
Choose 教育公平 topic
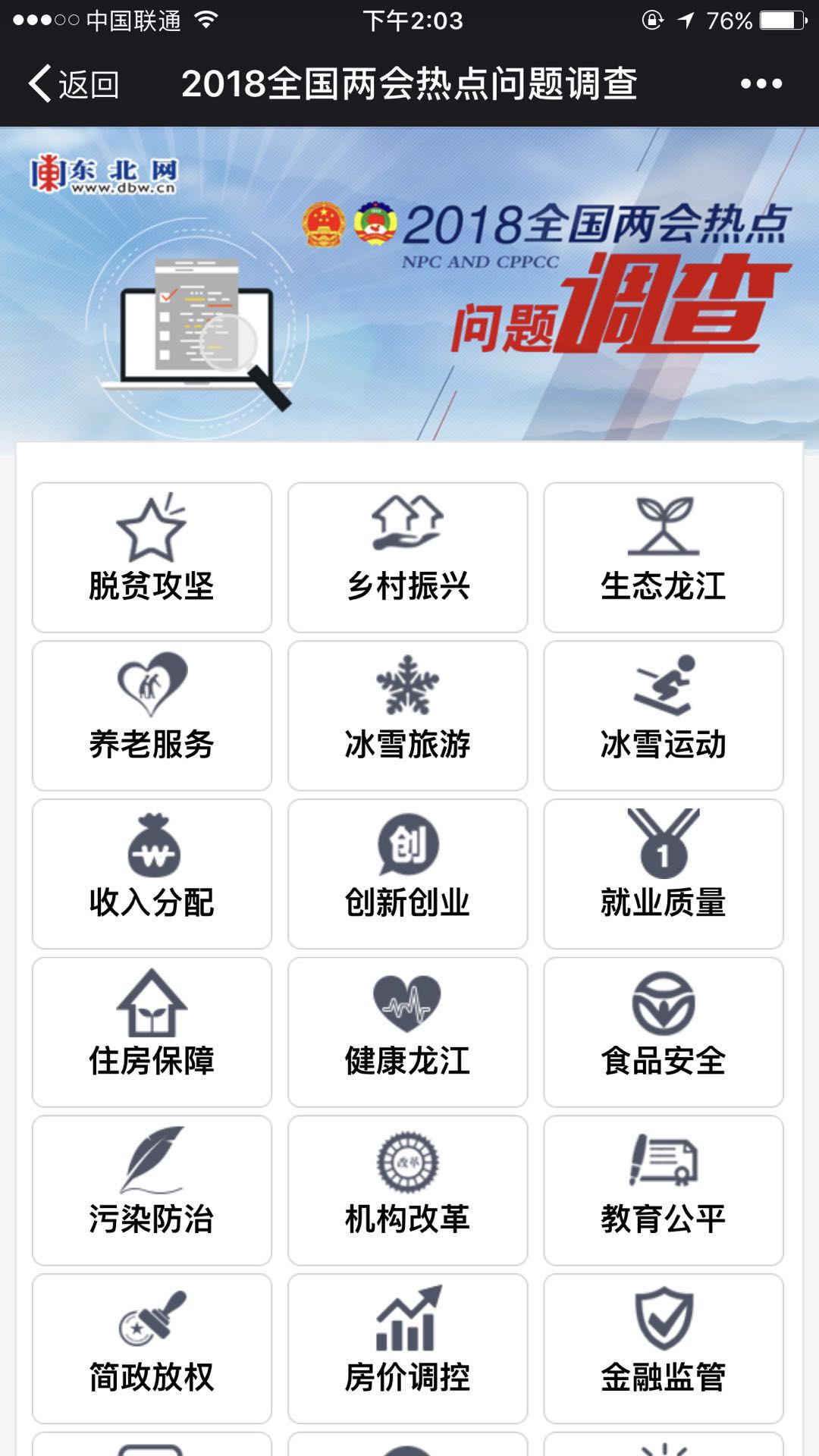click(x=664, y=1191)
